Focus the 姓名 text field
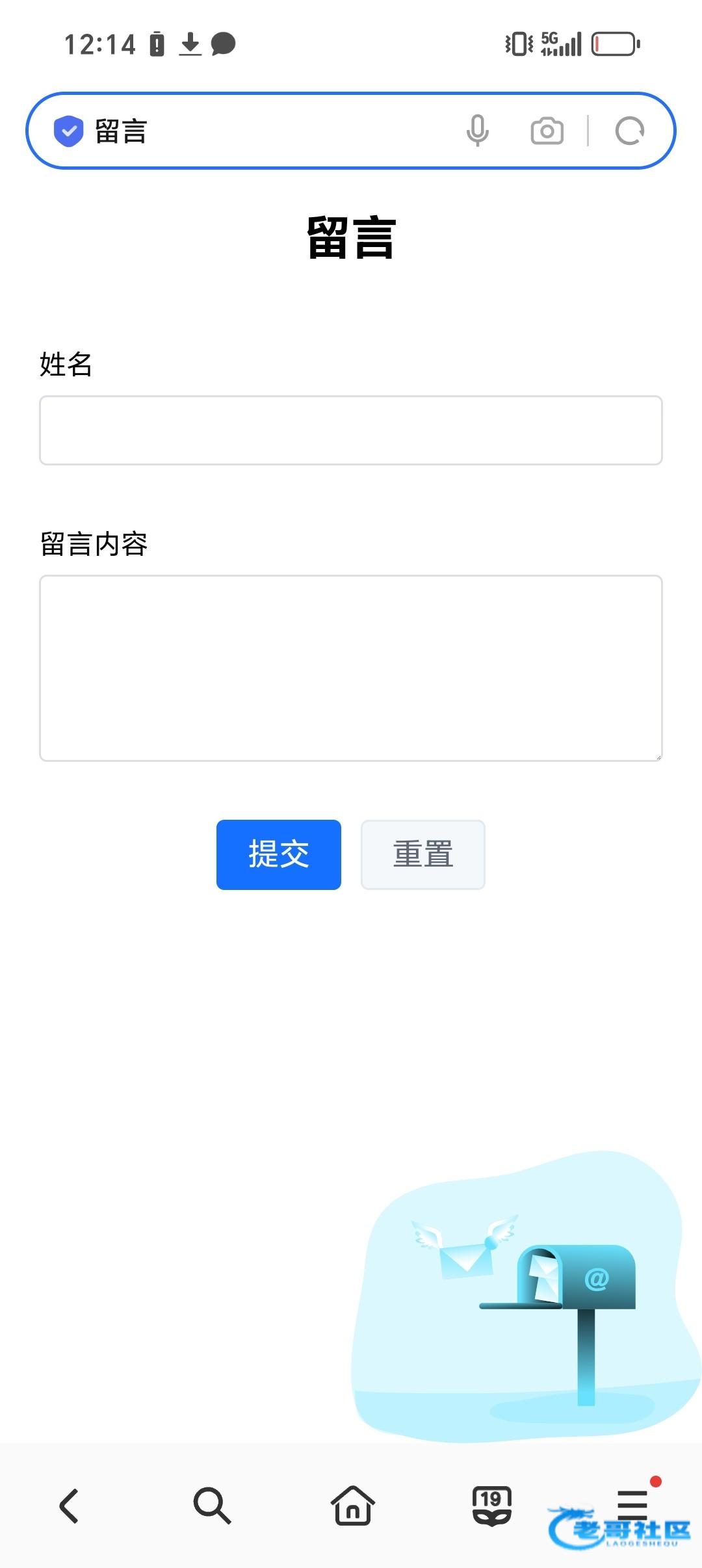Image resolution: width=702 pixels, height=1568 pixels. pyautogui.click(x=351, y=430)
